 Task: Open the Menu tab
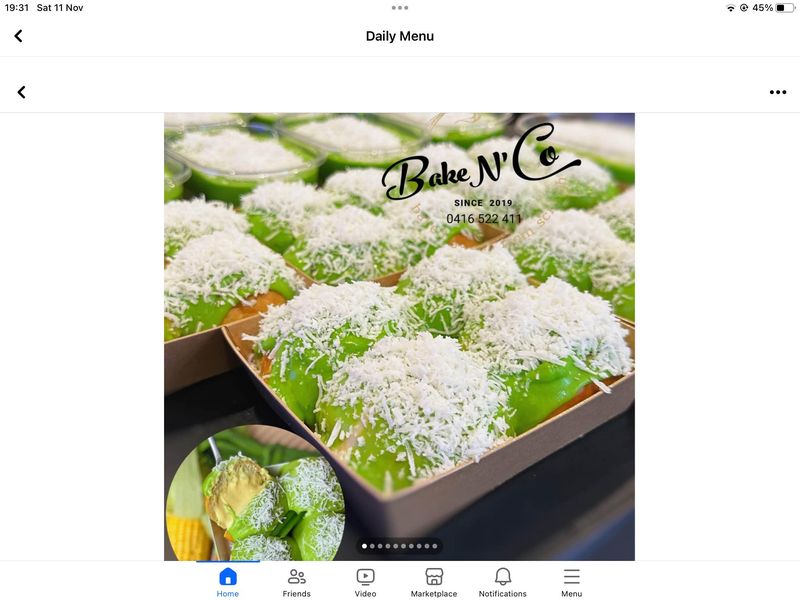pyautogui.click(x=571, y=582)
